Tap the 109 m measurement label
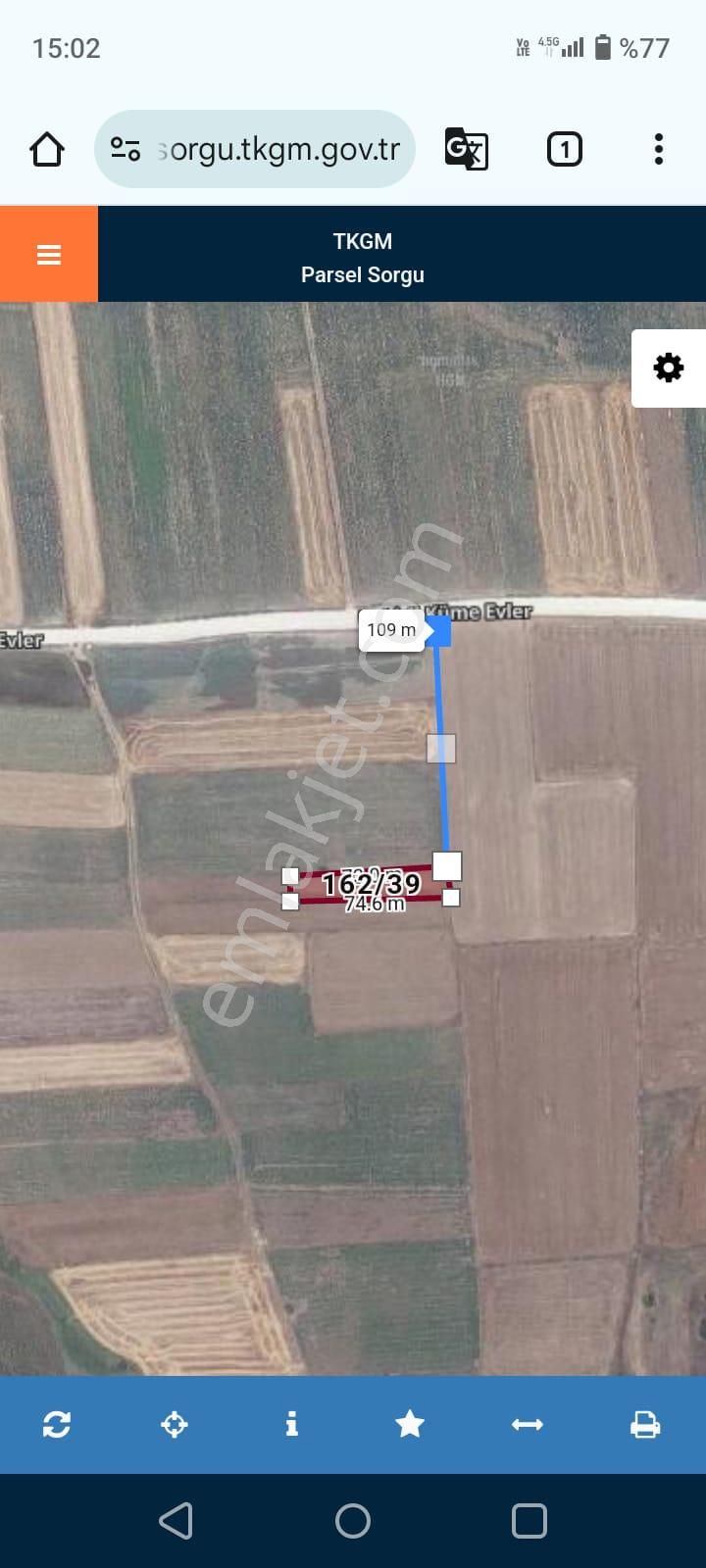 pos(392,630)
